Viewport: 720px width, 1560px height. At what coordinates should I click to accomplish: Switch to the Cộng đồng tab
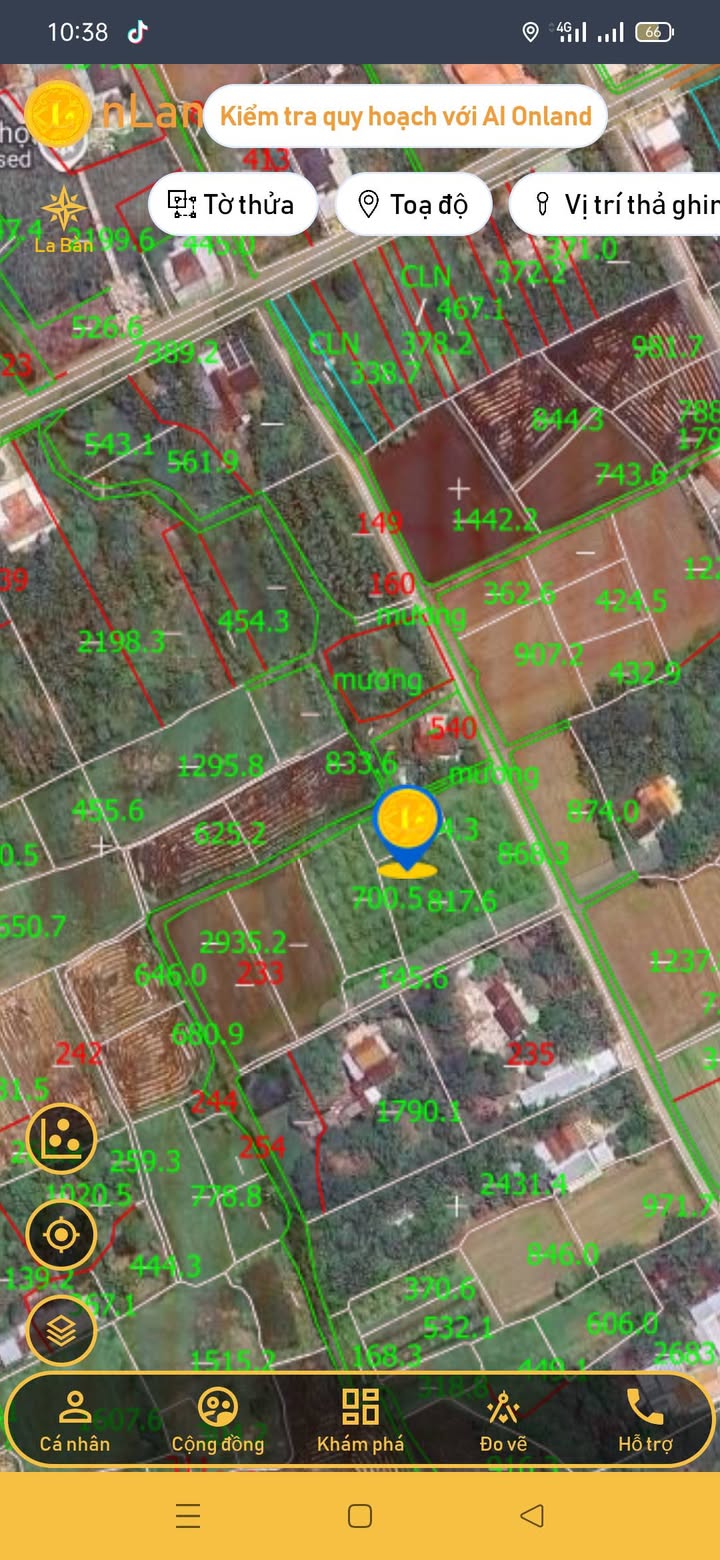(217, 1420)
